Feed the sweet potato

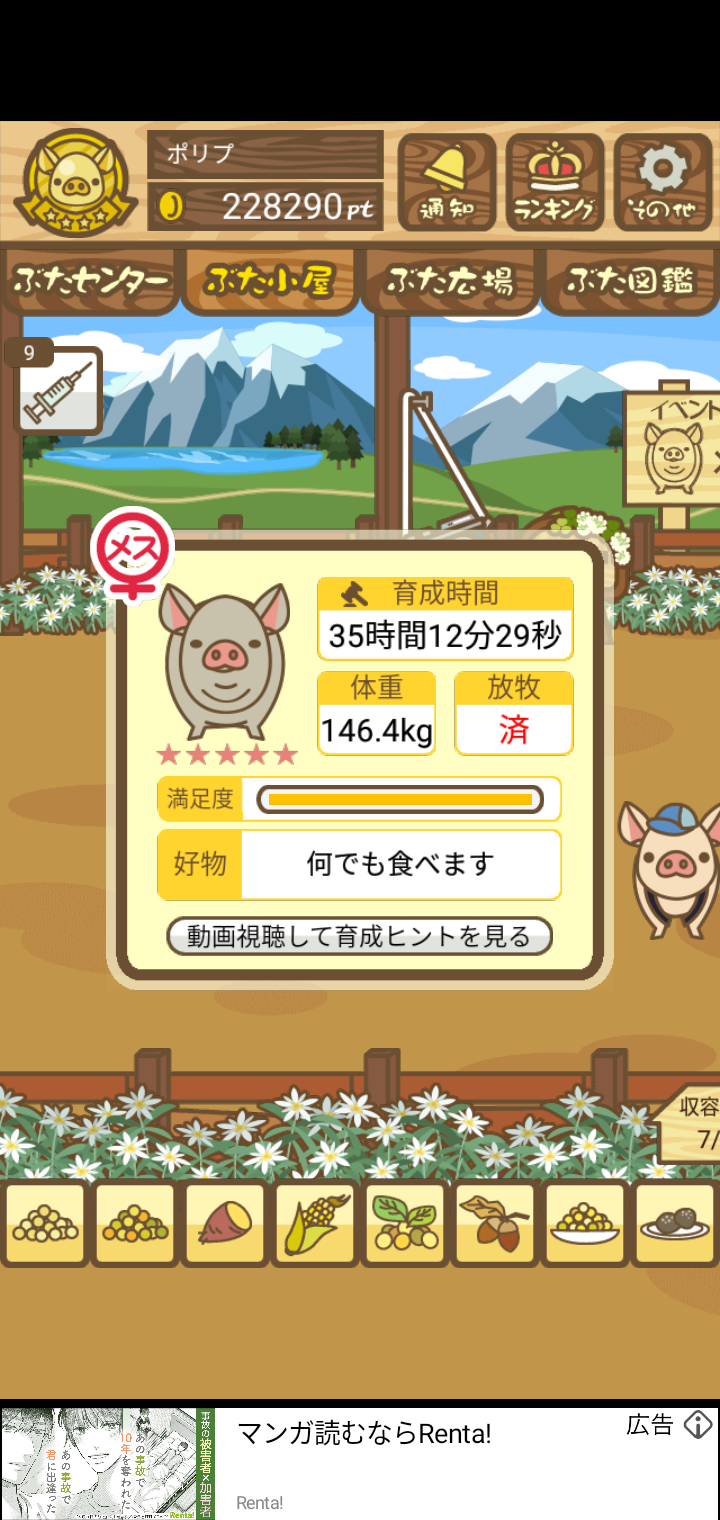tap(224, 1223)
